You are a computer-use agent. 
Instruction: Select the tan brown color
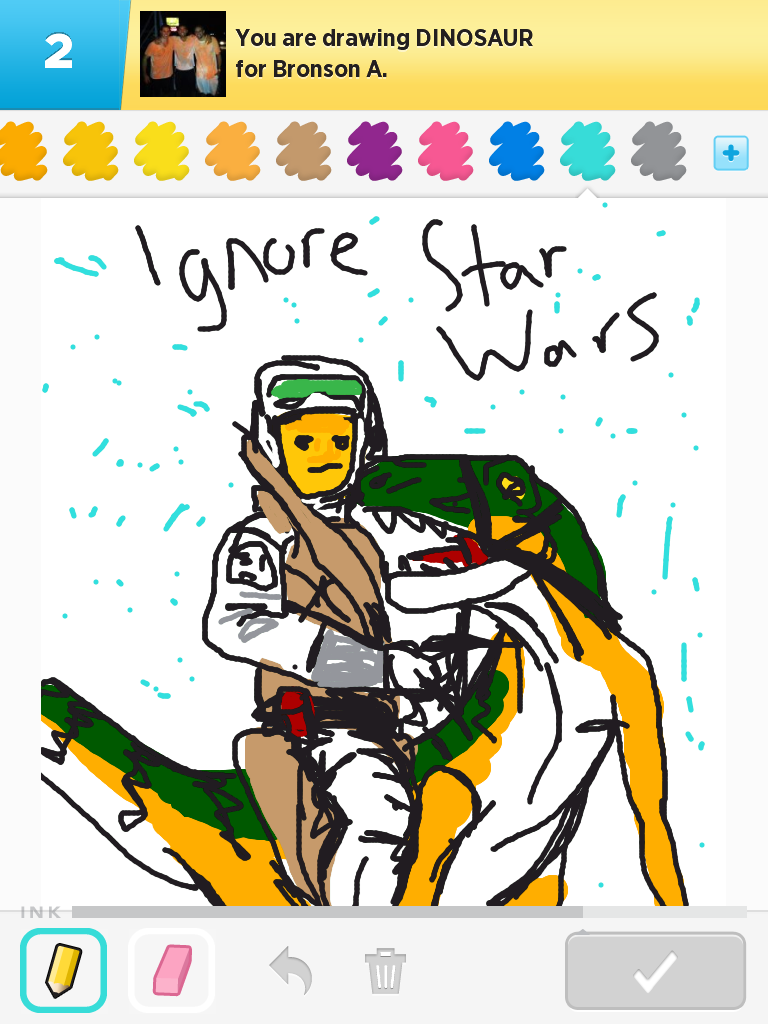pyautogui.click(x=304, y=152)
